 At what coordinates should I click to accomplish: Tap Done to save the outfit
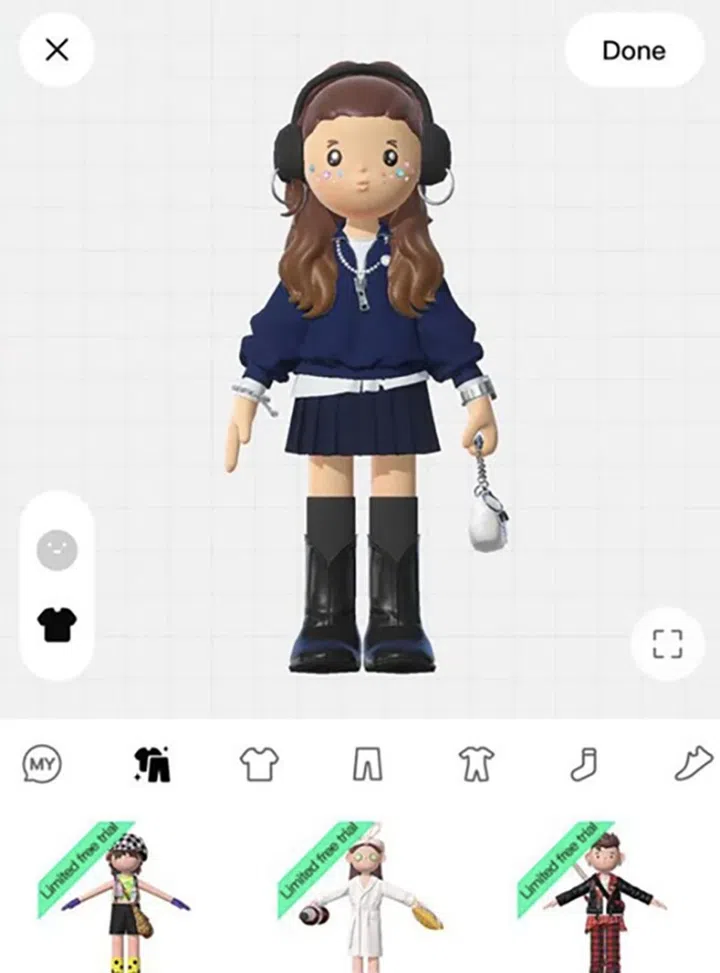(x=633, y=50)
